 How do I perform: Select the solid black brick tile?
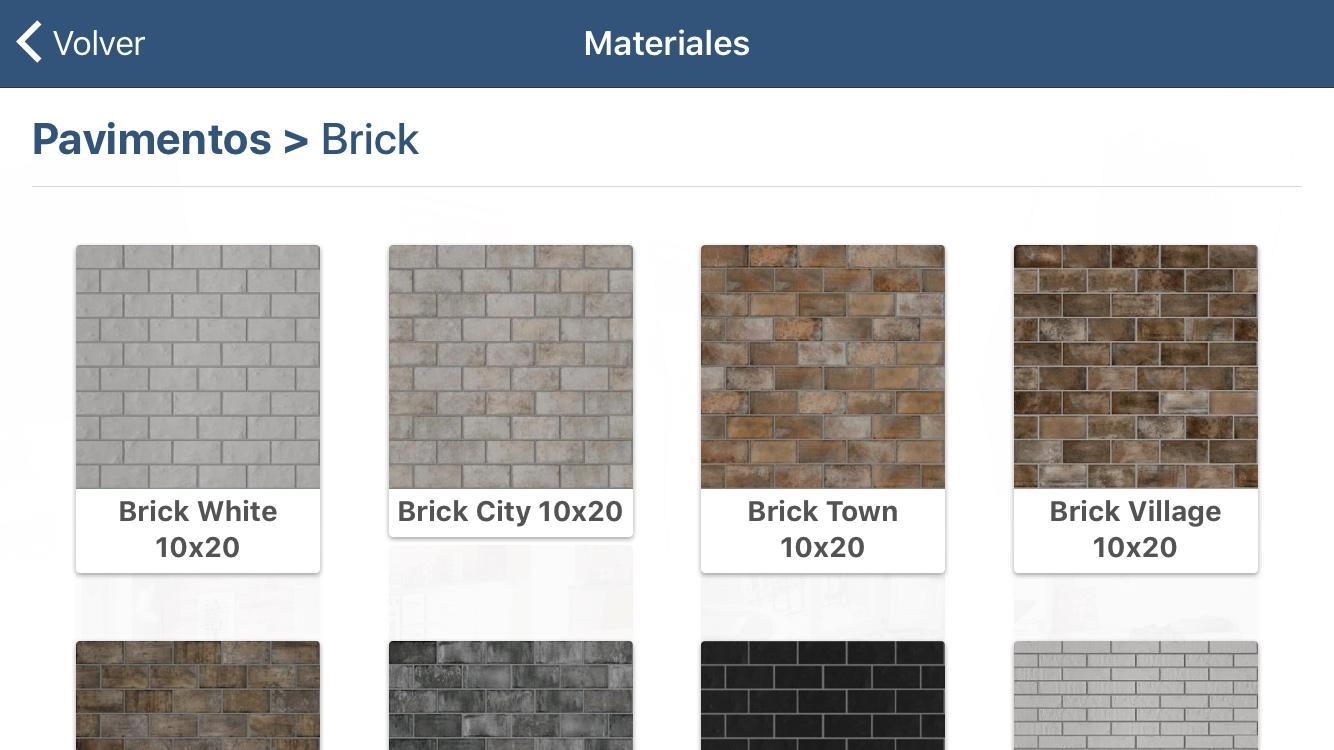click(822, 695)
